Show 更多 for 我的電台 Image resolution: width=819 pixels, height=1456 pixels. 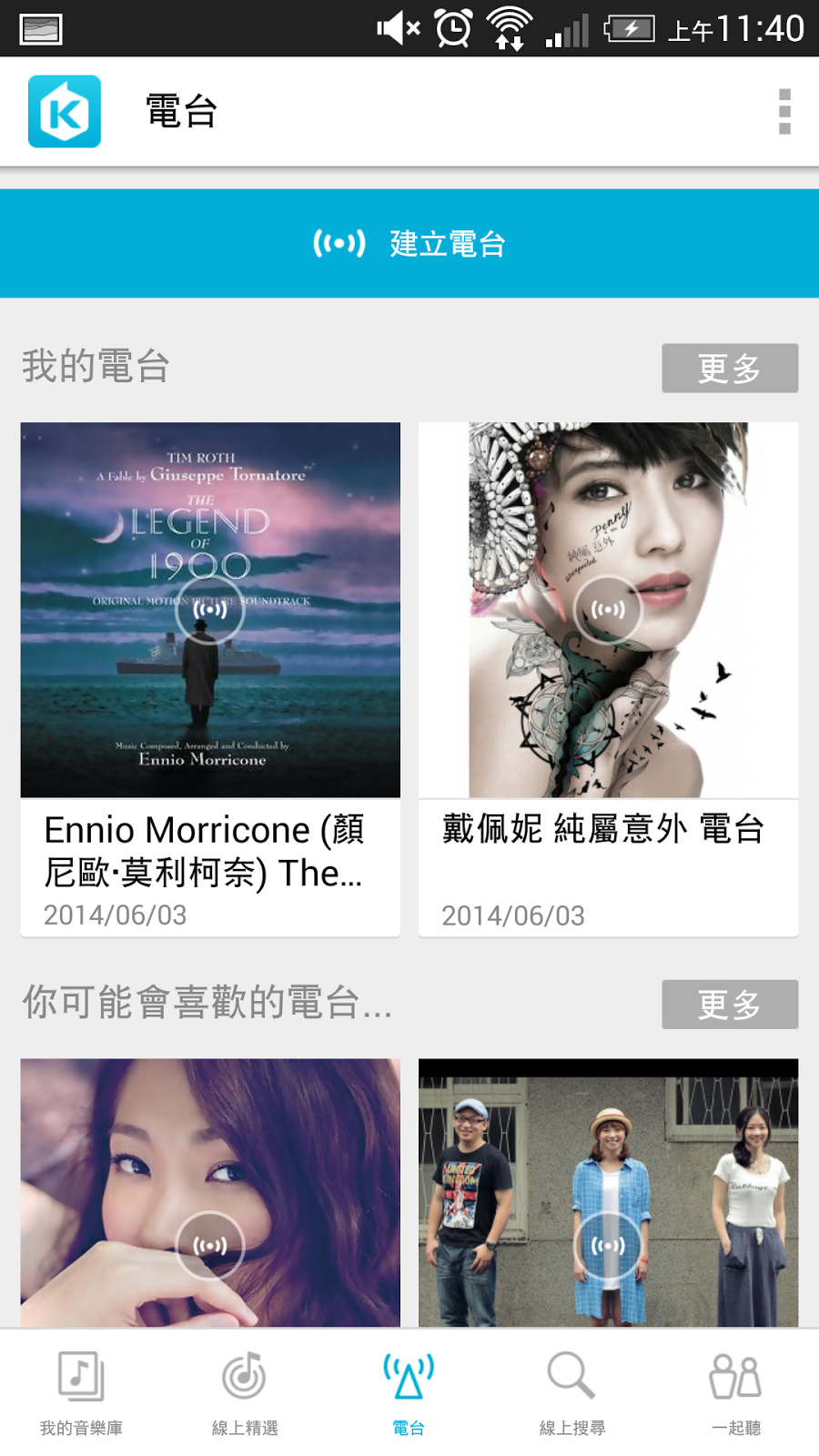click(x=729, y=369)
